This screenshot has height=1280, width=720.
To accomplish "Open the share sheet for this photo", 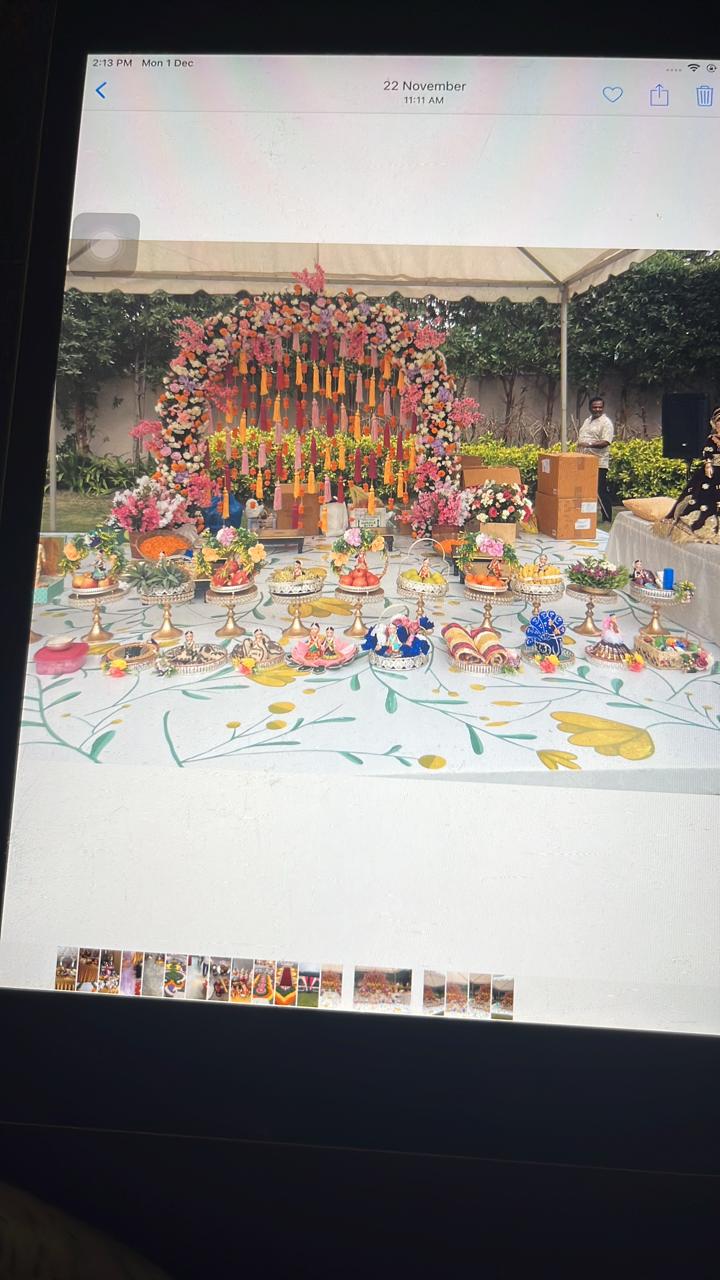I will 659,95.
